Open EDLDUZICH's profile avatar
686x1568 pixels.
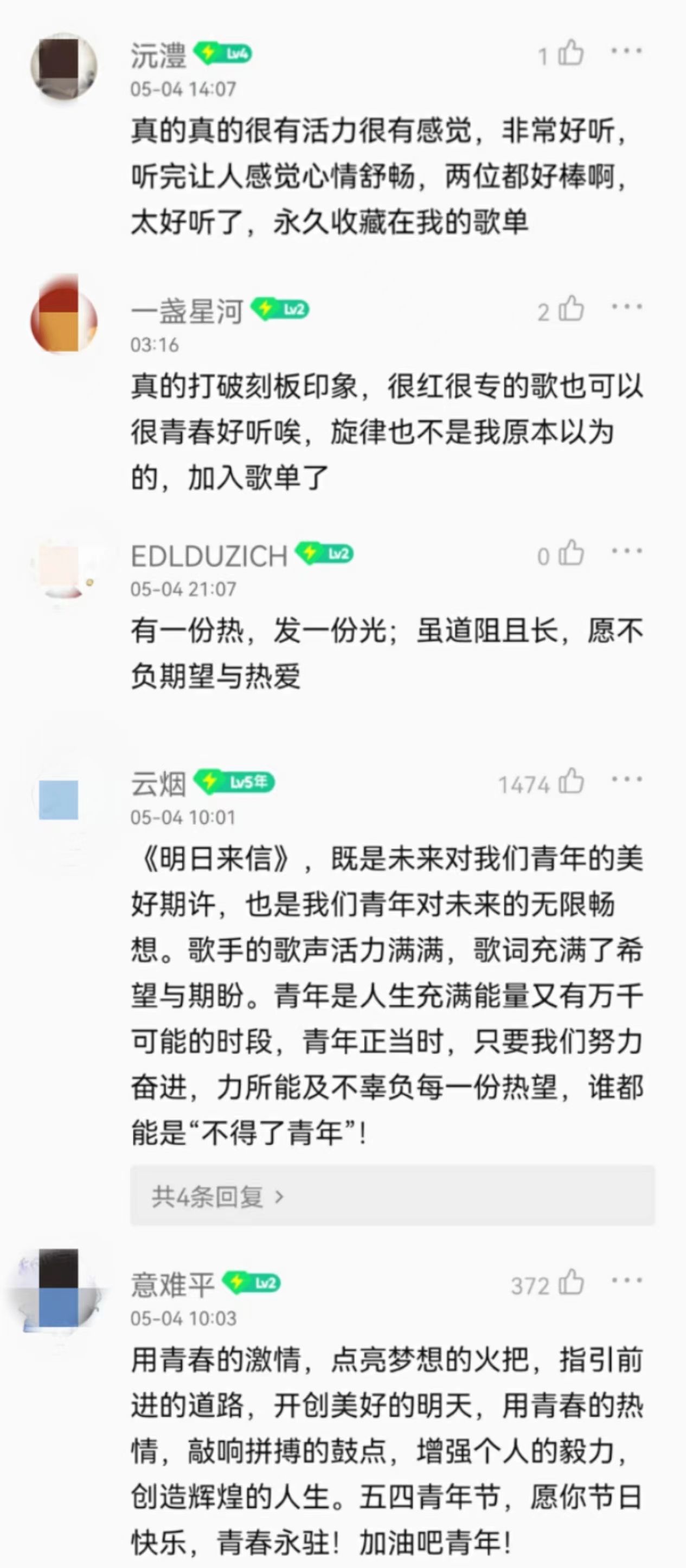click(x=64, y=566)
